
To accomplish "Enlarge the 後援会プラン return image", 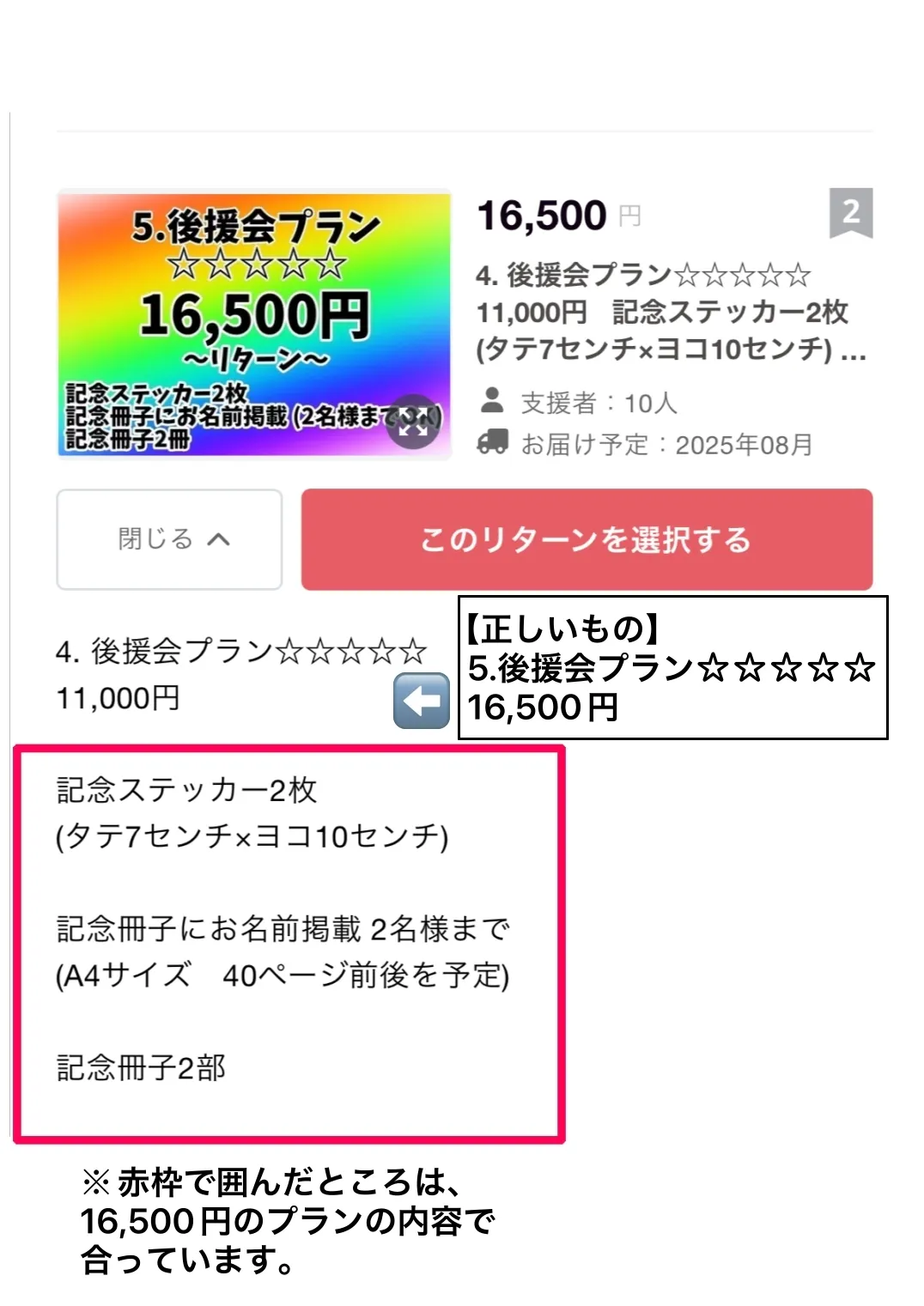I will (x=414, y=422).
